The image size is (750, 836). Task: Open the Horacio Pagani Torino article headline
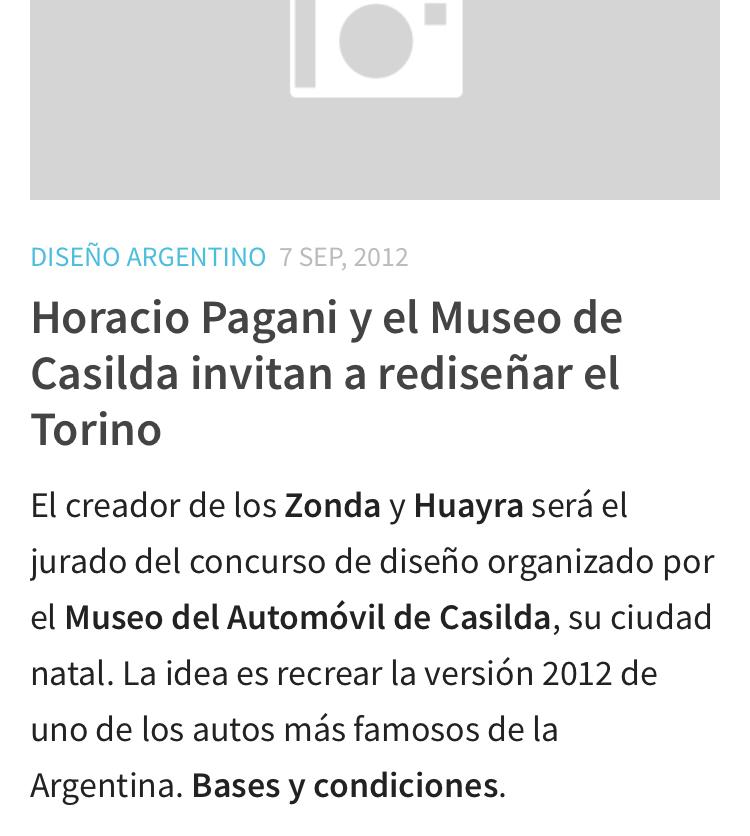326,373
